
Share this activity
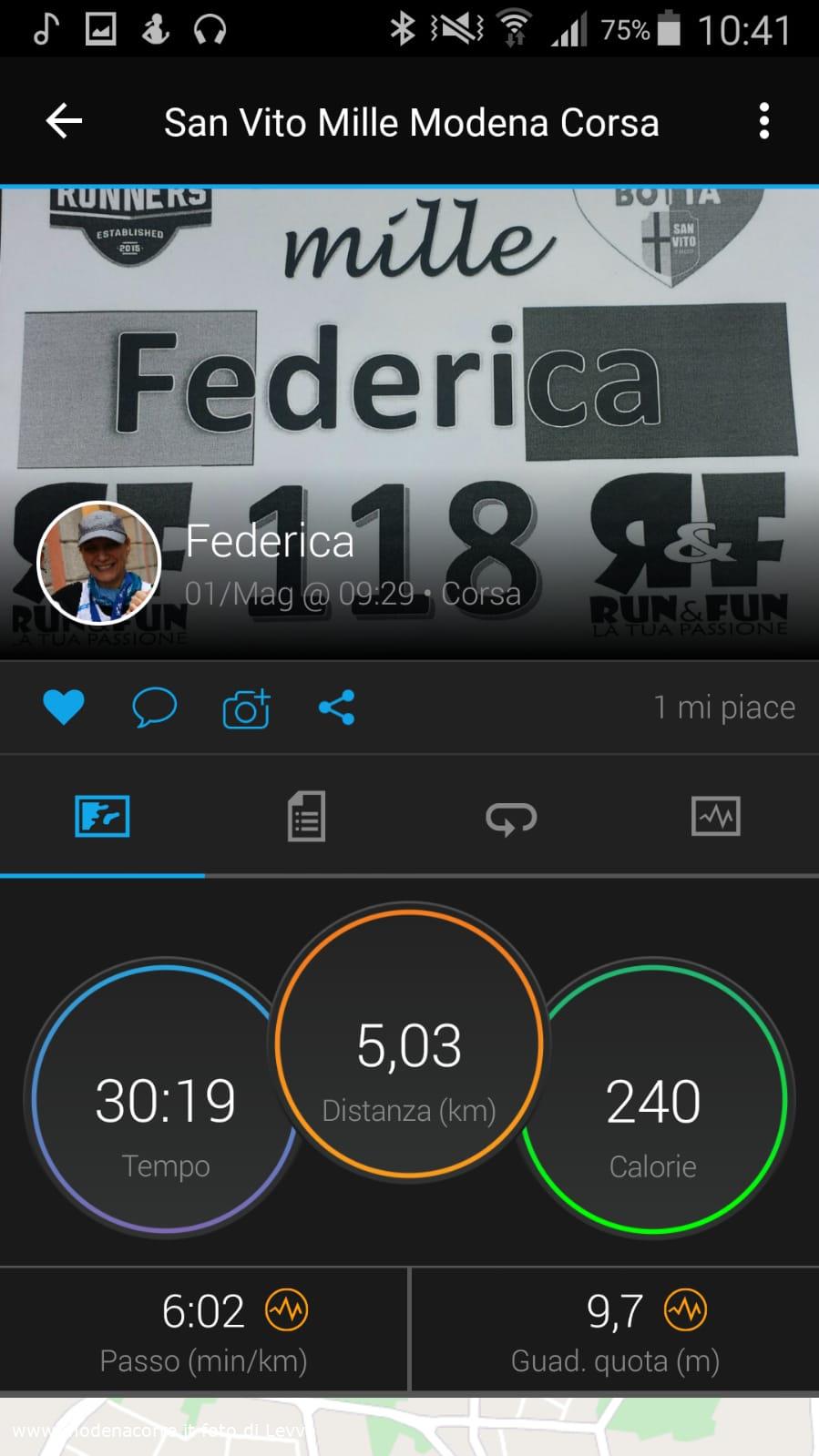(x=336, y=708)
